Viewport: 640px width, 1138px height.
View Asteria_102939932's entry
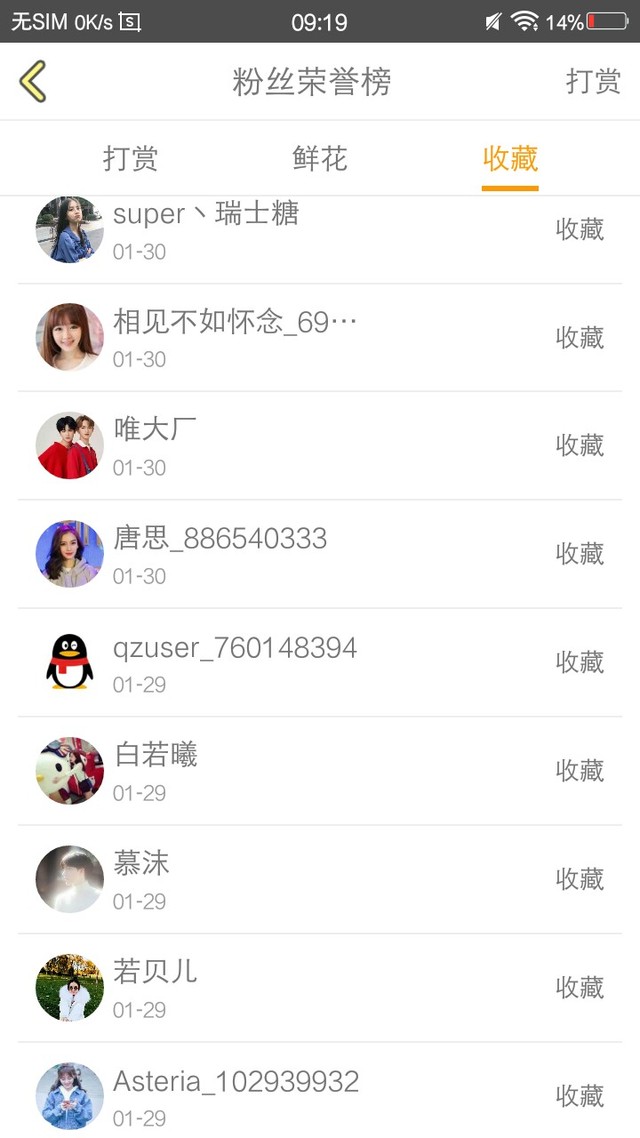pos(320,1090)
